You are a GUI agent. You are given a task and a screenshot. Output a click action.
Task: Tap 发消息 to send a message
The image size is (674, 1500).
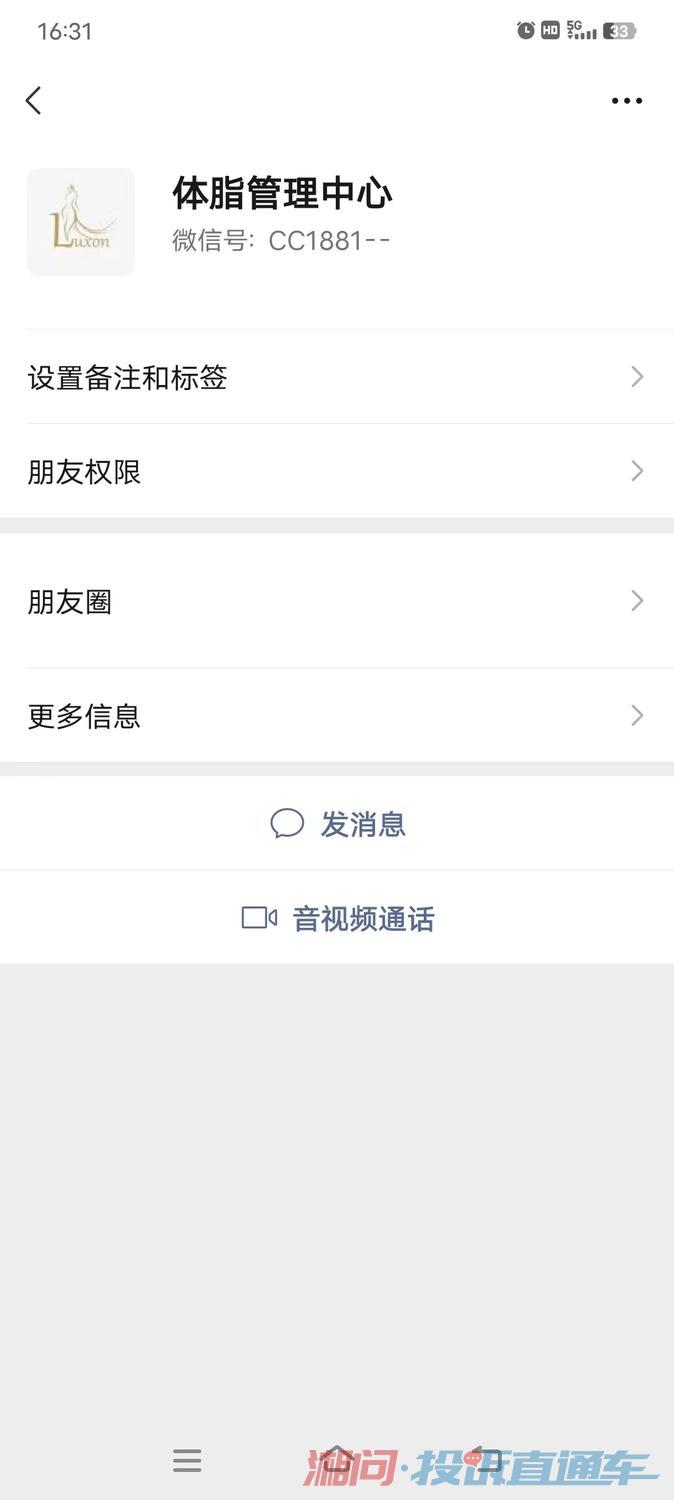pos(338,824)
